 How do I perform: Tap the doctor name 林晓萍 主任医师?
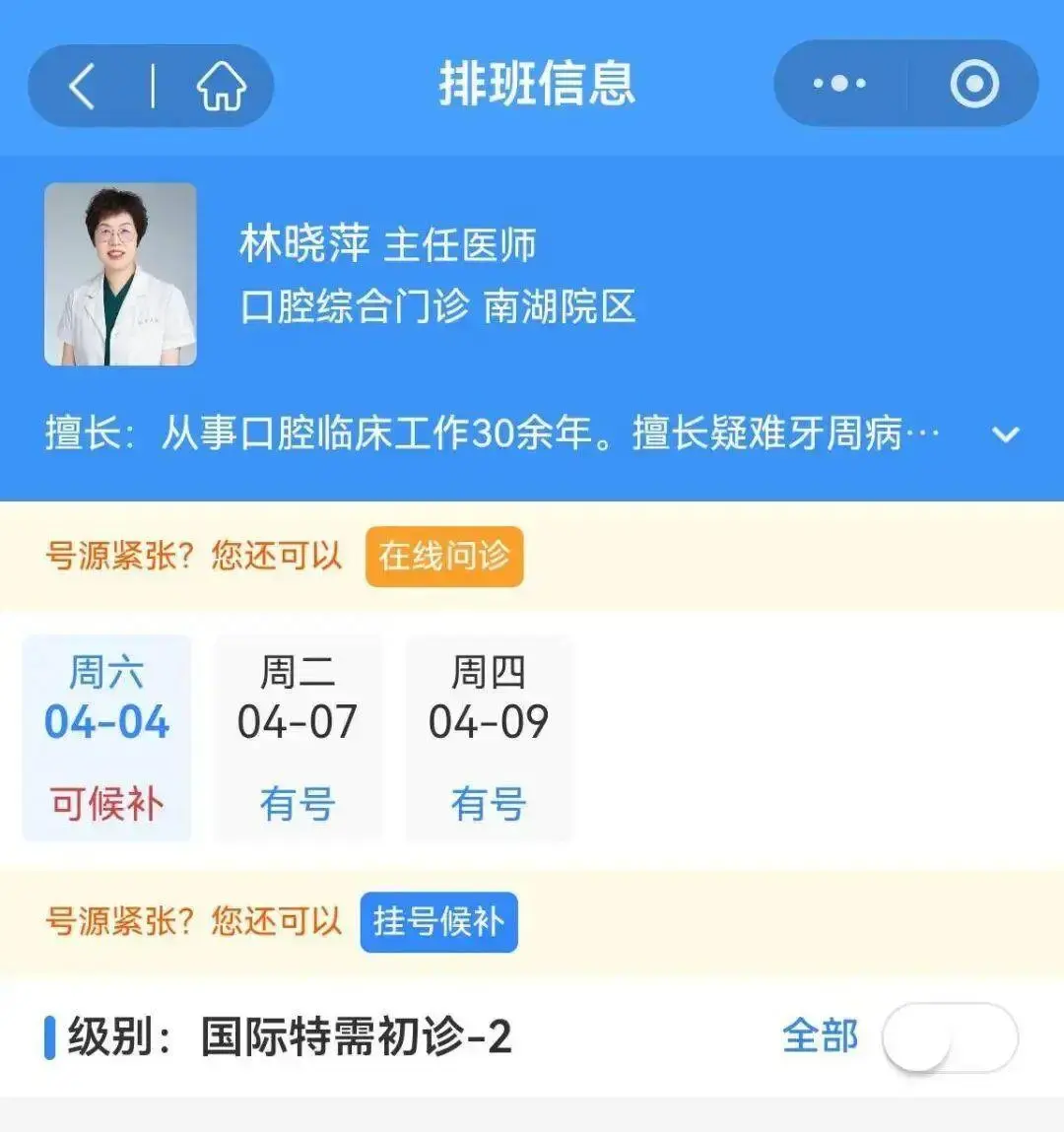pos(389,246)
